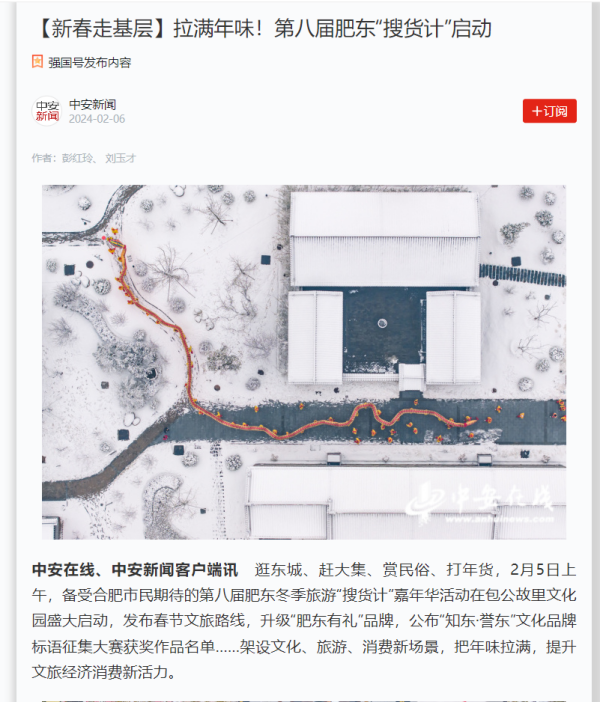Screen dimensions: 600x702
Task: View the snowy aerial photo full-size
Action: coord(303,361)
